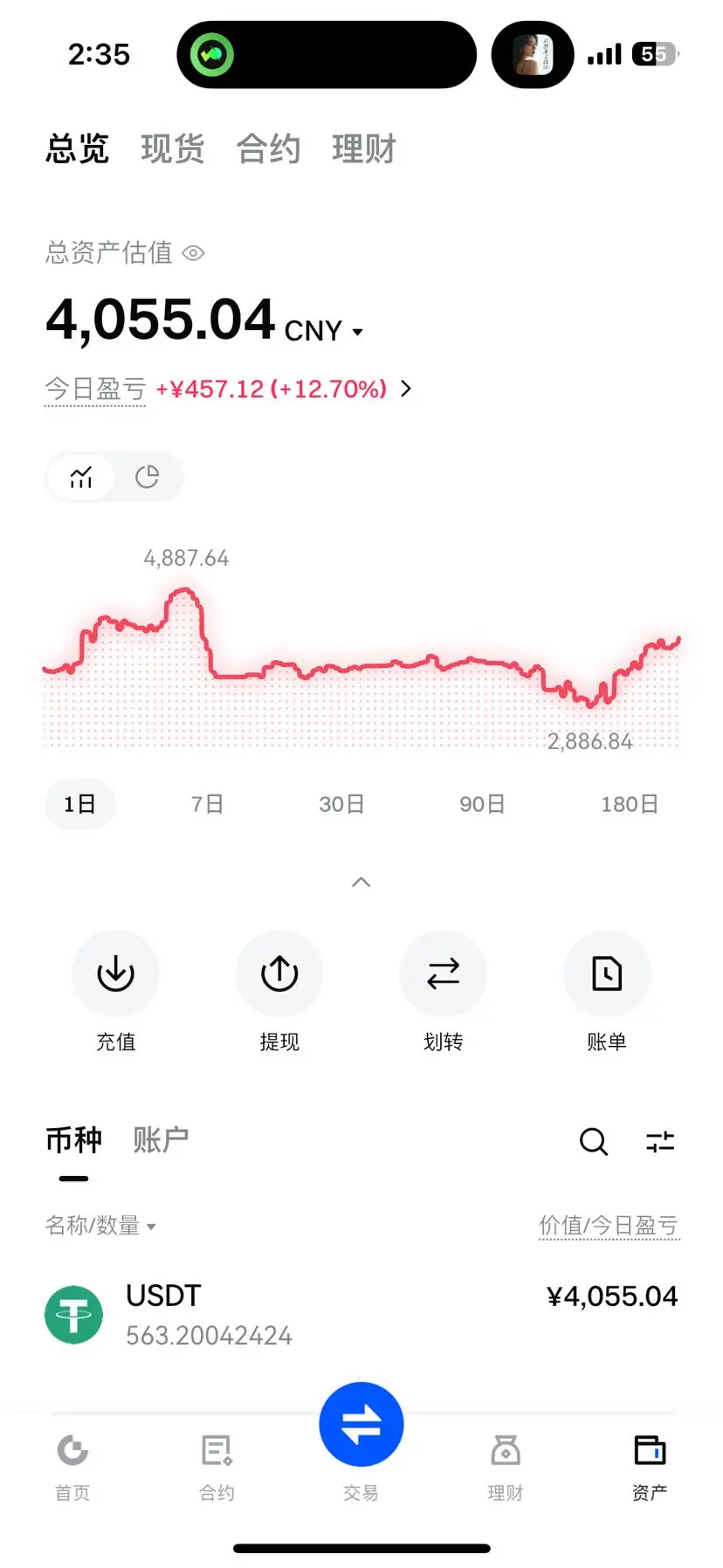Select the 180日 chart range
The image size is (723, 1568).
[x=629, y=804]
